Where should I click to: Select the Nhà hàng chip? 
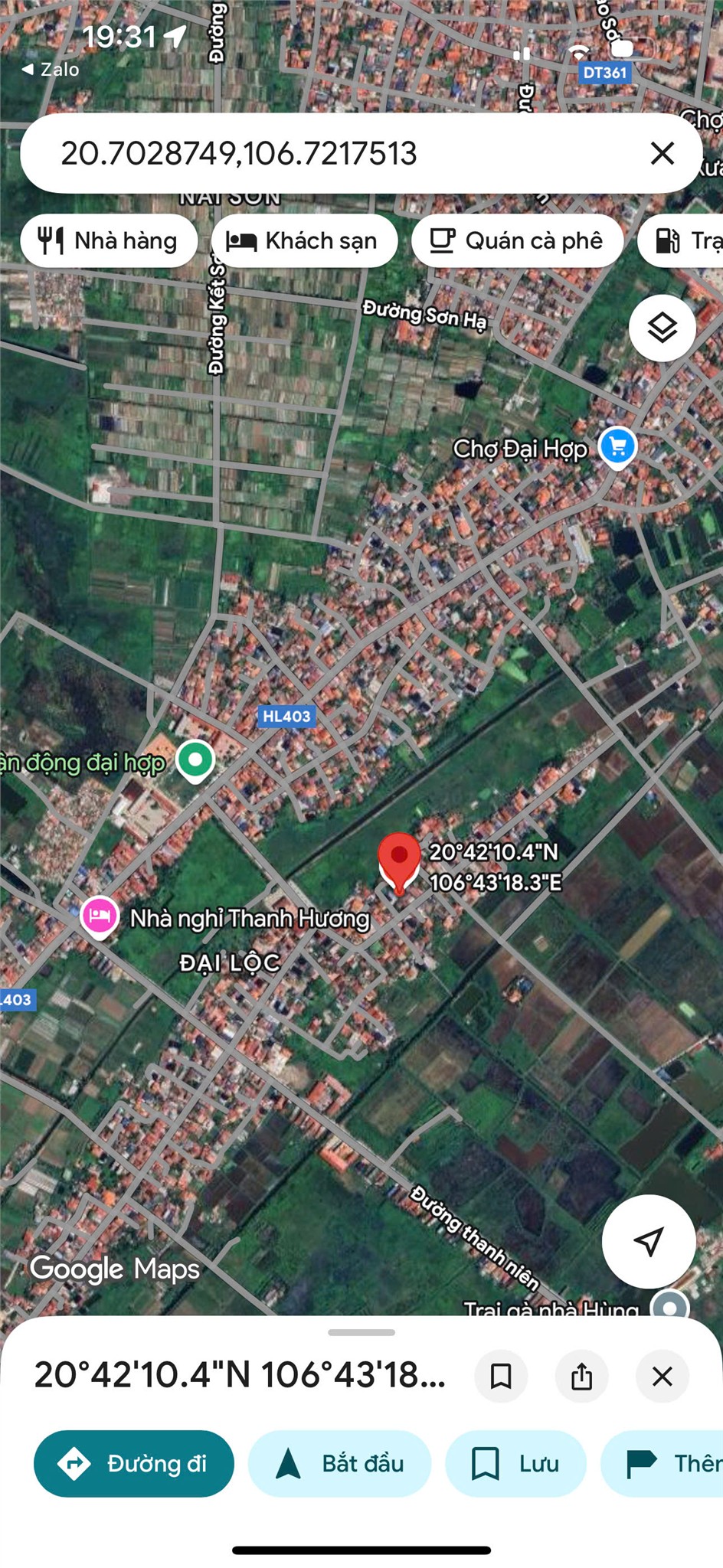pos(109,241)
